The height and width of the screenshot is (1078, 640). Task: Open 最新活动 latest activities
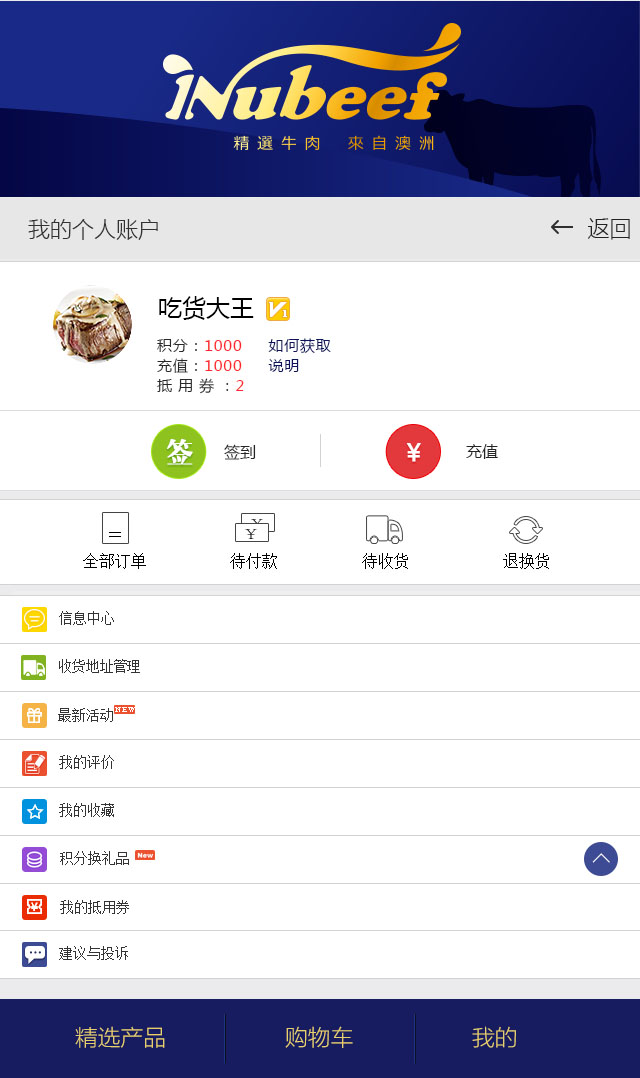point(86,715)
